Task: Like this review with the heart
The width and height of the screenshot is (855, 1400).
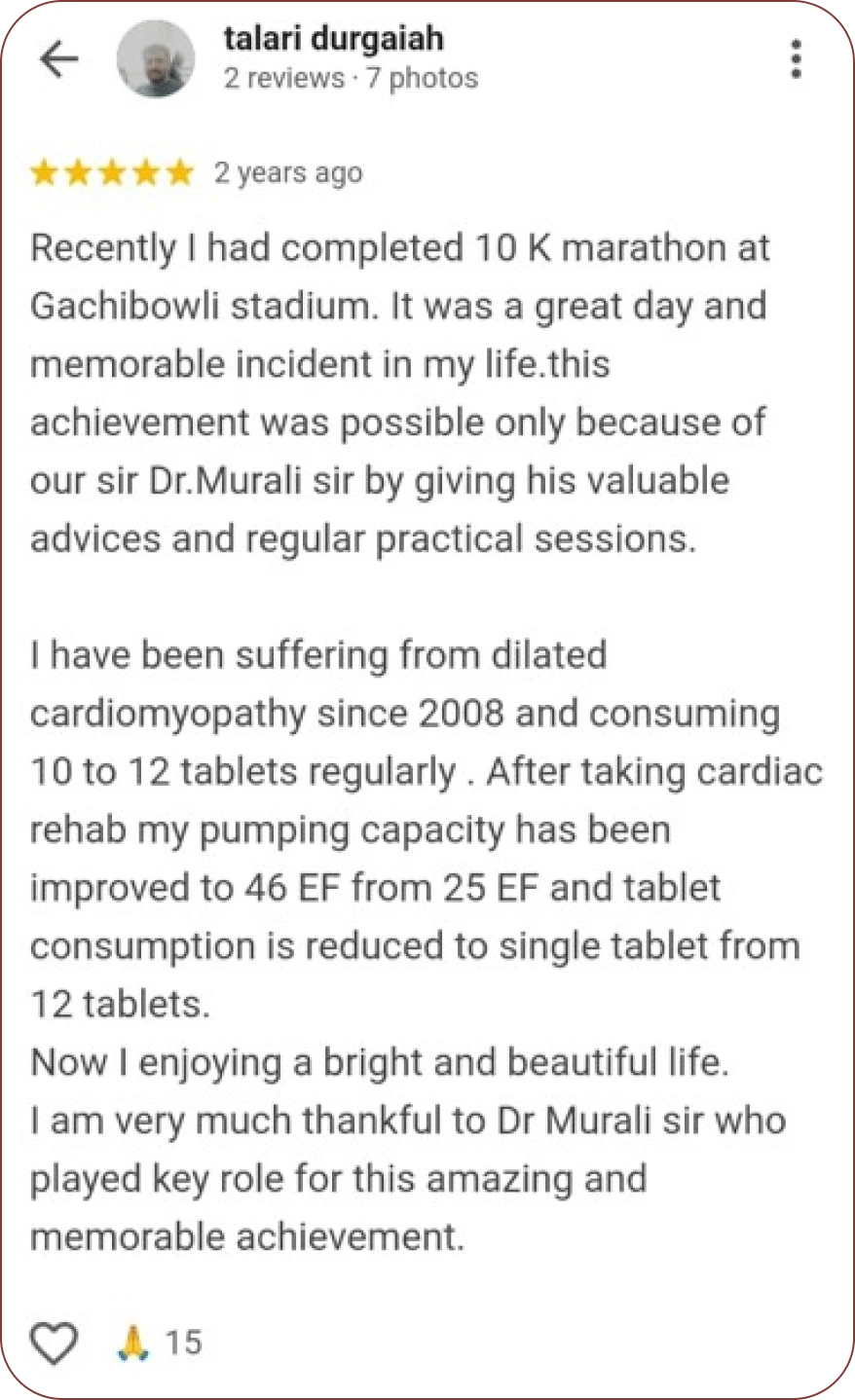Action: (x=54, y=1343)
